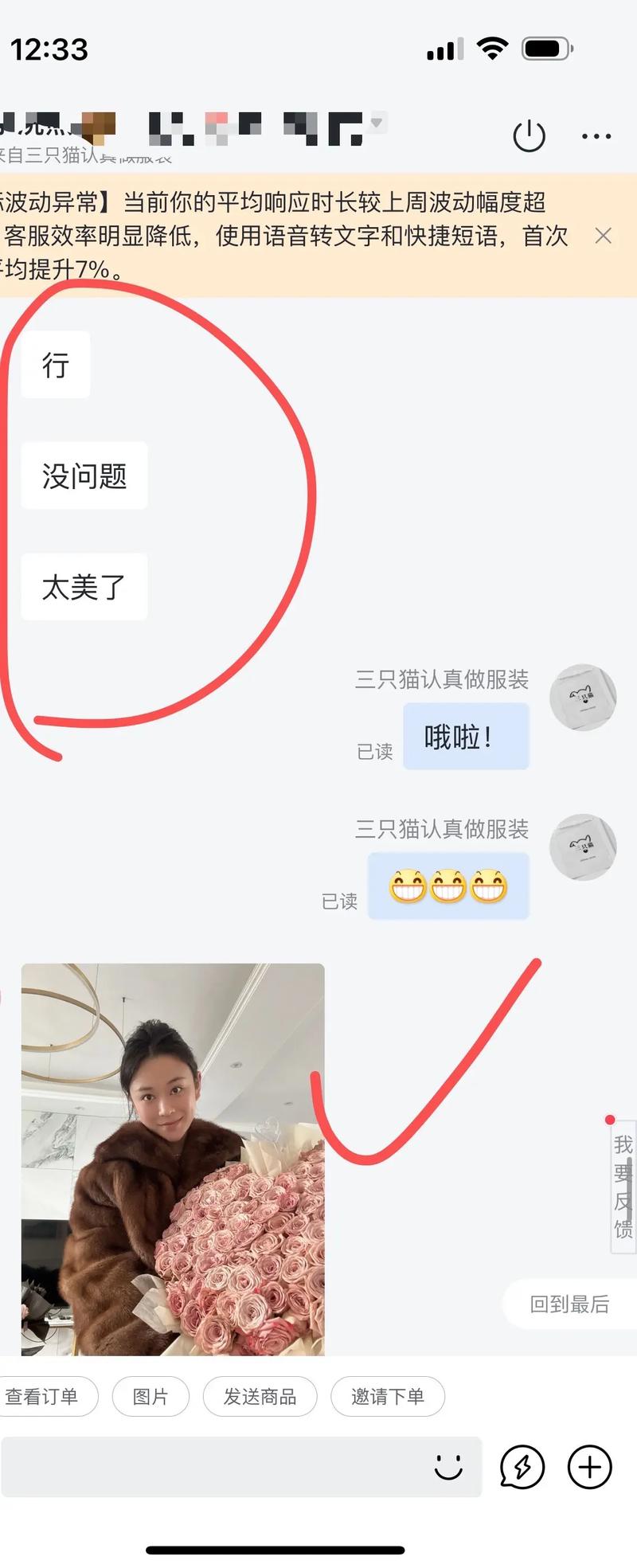Tap the message input field
This screenshot has height=1568, width=637.
[215, 1466]
